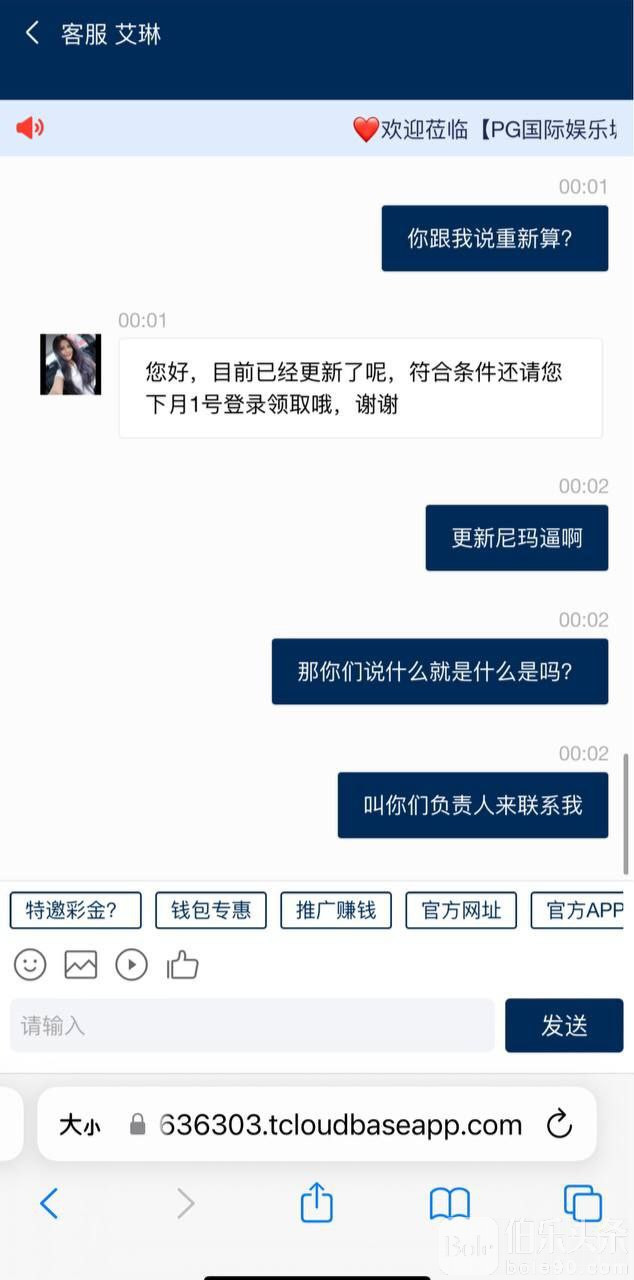Open the emoji picker

[30, 964]
